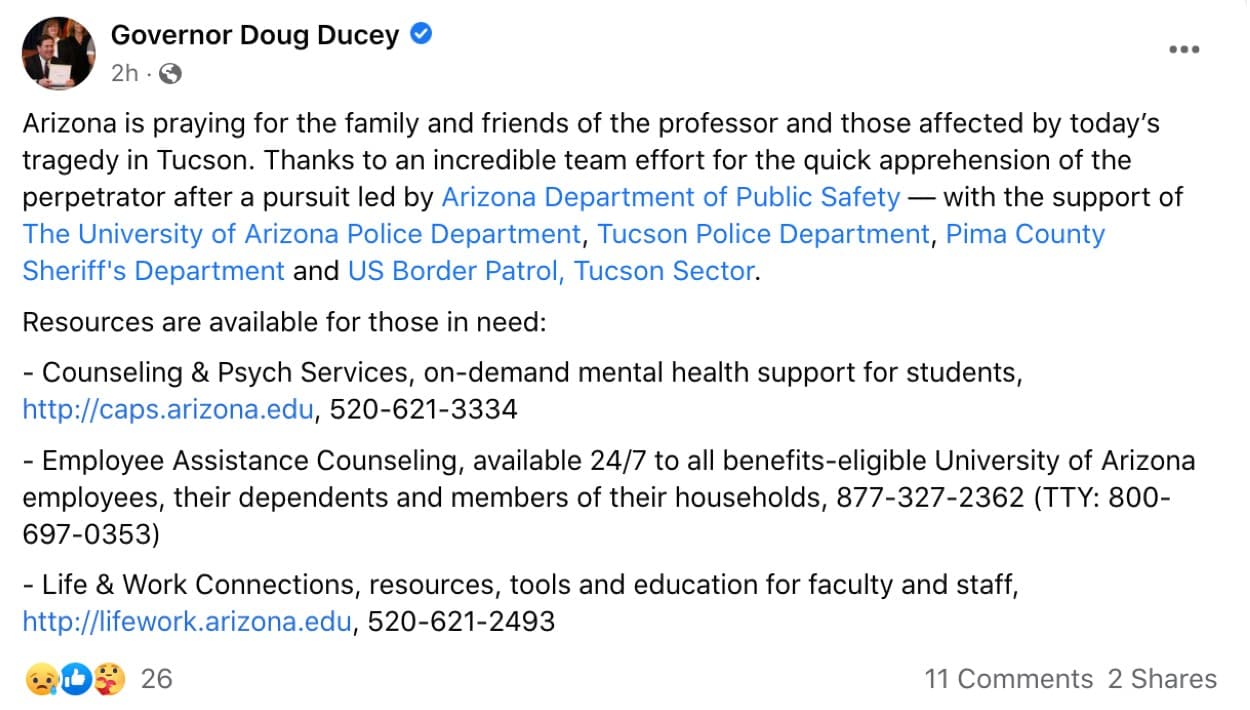
Task: Open the Tucson Police Department link
Action: click(x=763, y=234)
